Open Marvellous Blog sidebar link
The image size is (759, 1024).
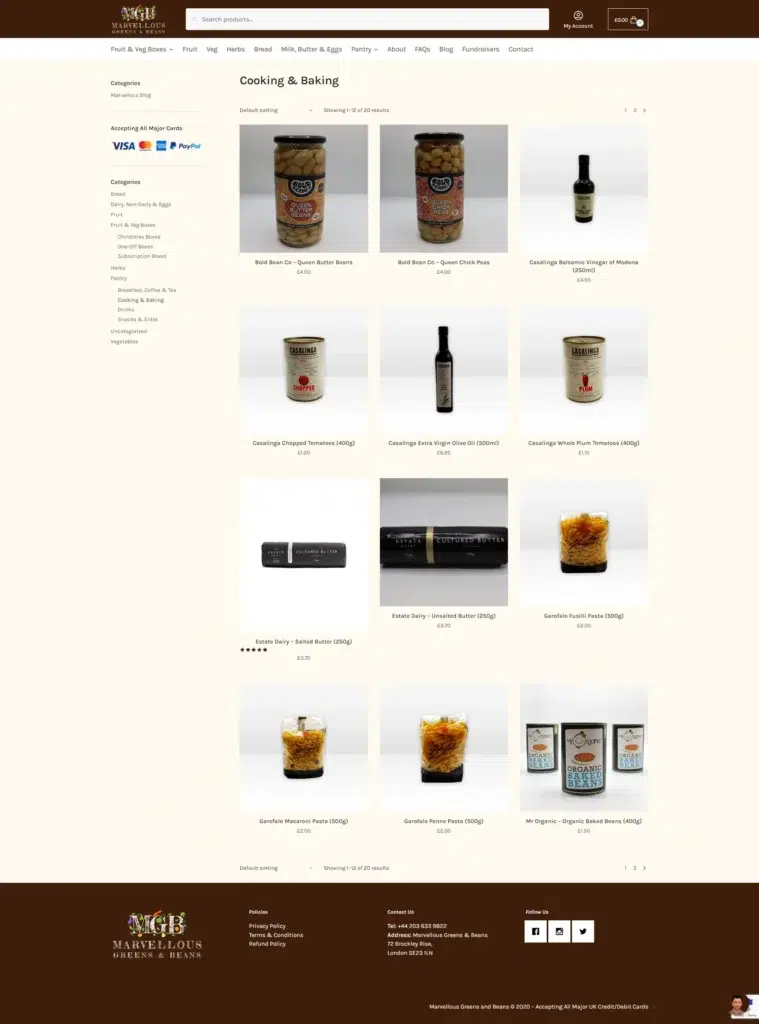[x=130, y=95]
